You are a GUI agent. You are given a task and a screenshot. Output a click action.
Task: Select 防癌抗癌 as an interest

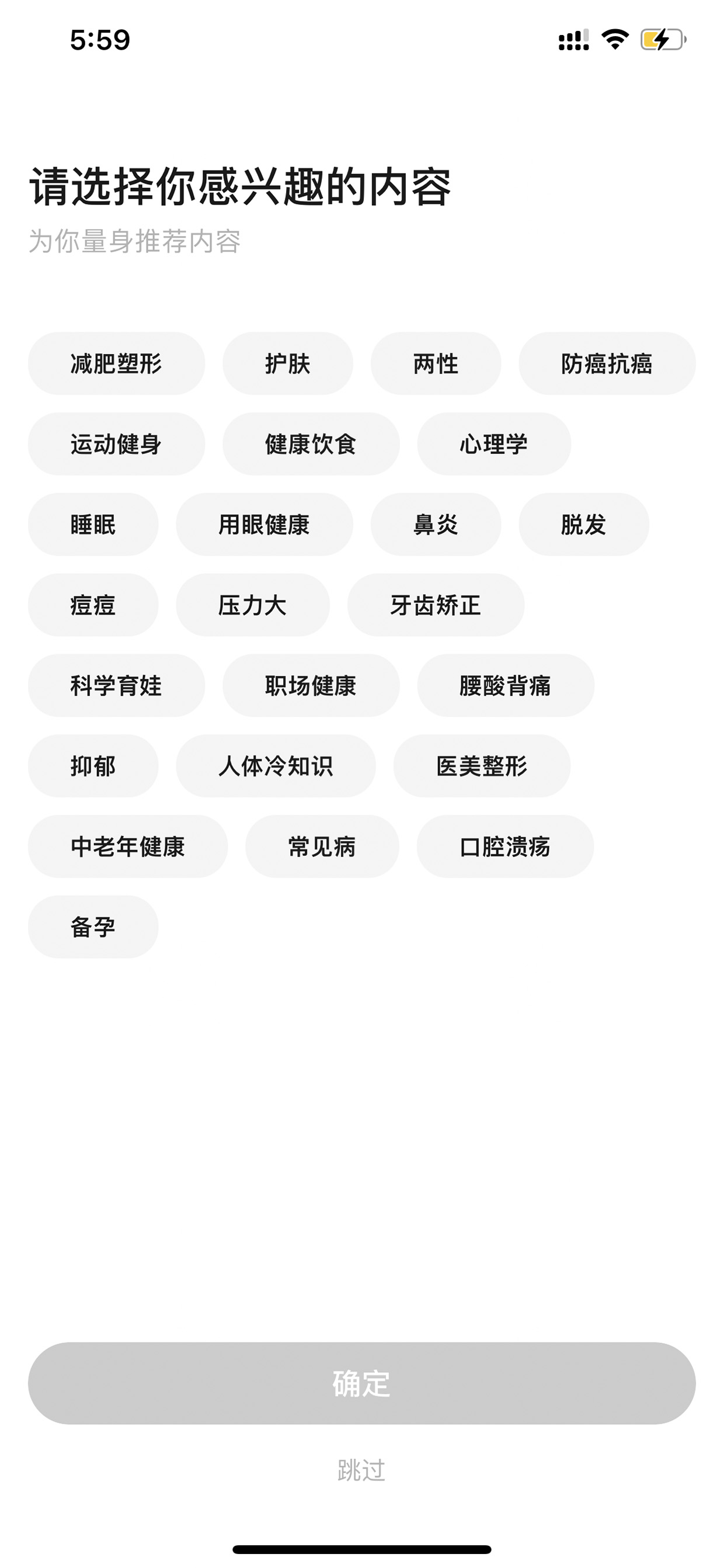pyautogui.click(x=607, y=363)
